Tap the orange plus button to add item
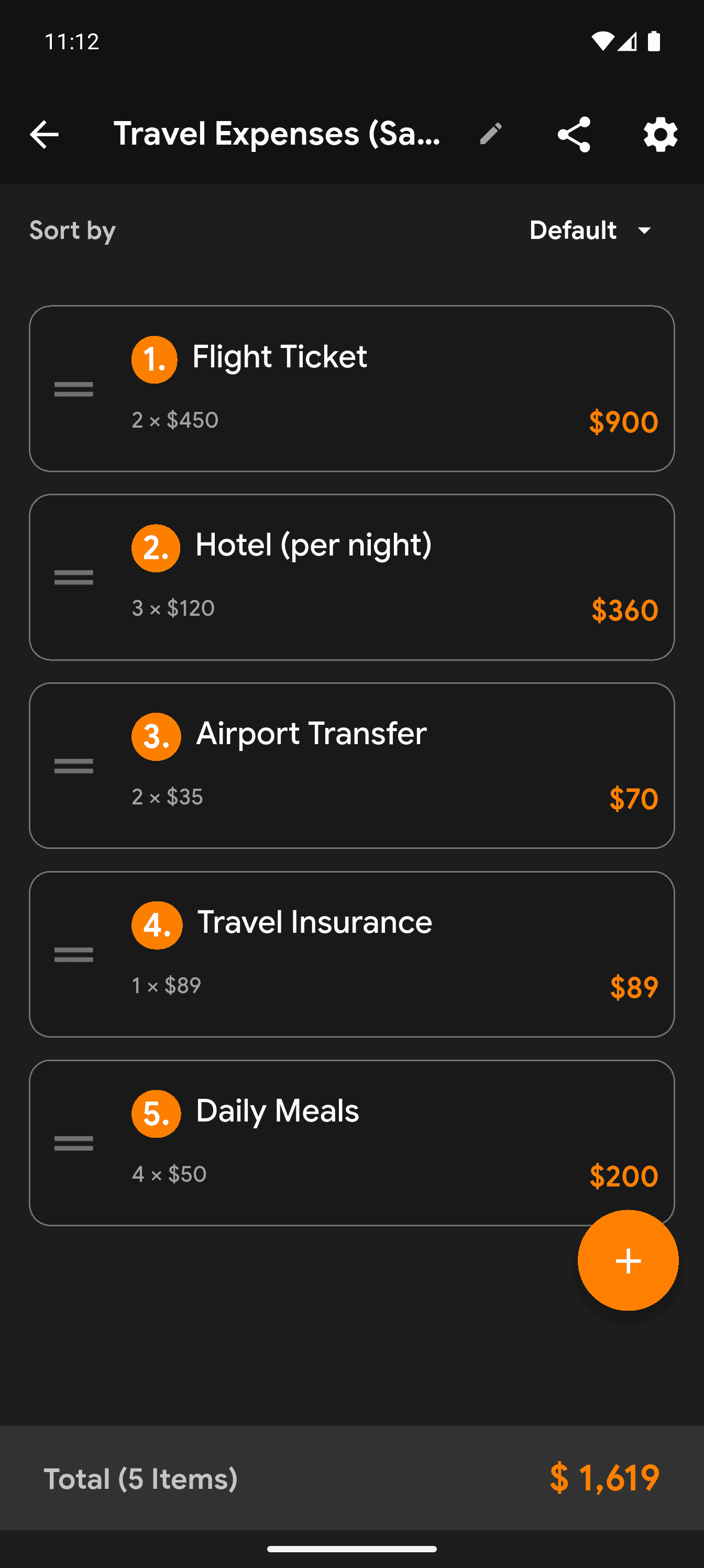Viewport: 704px width, 1568px height. [628, 1262]
